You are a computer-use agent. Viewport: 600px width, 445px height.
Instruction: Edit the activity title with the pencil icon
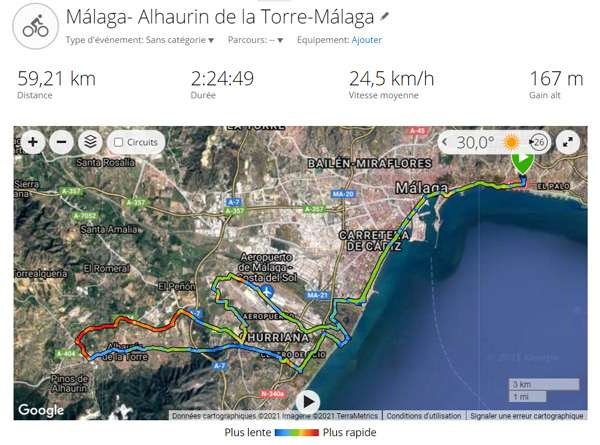[386, 18]
